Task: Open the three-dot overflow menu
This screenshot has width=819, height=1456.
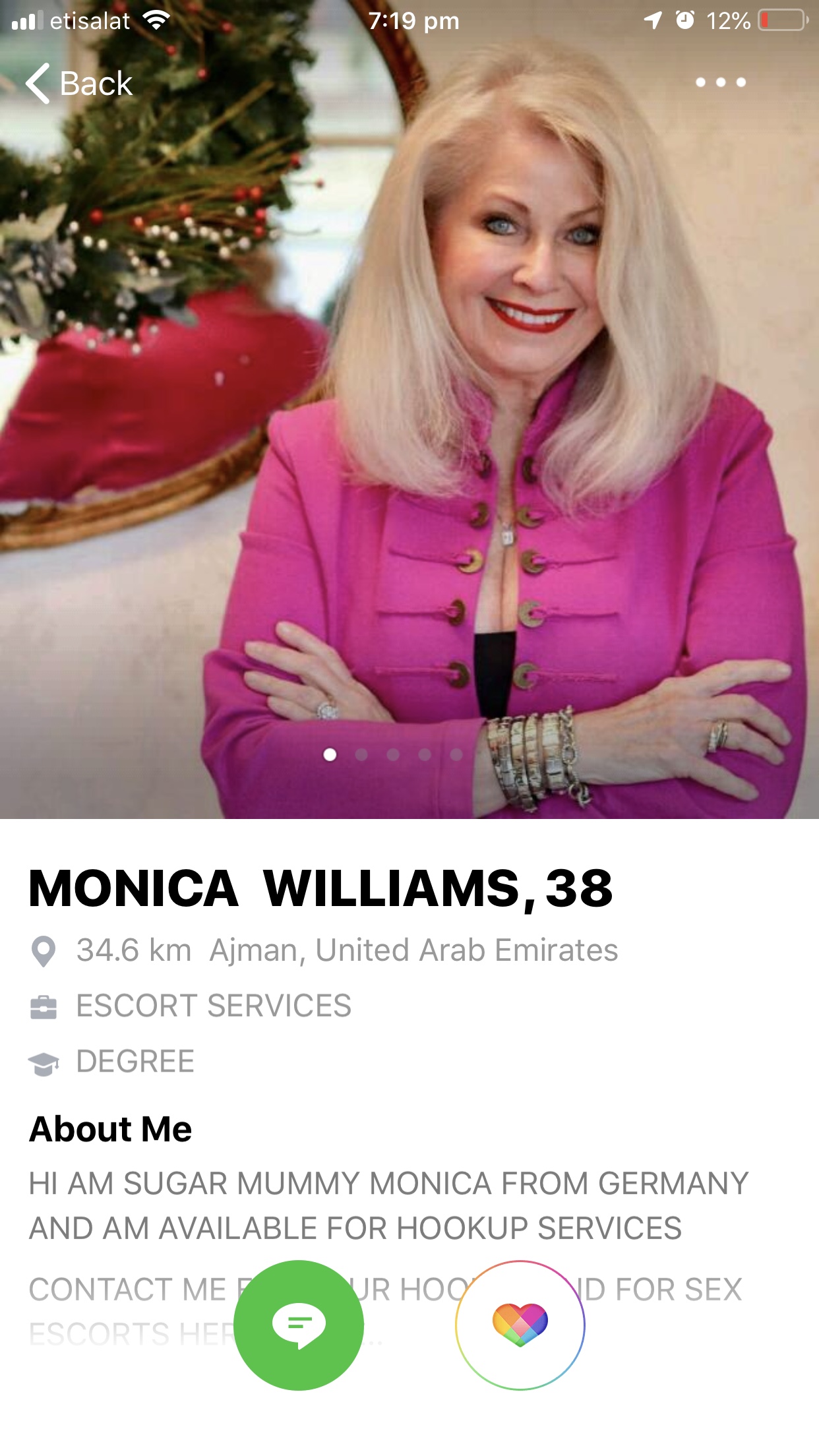Action: click(721, 82)
